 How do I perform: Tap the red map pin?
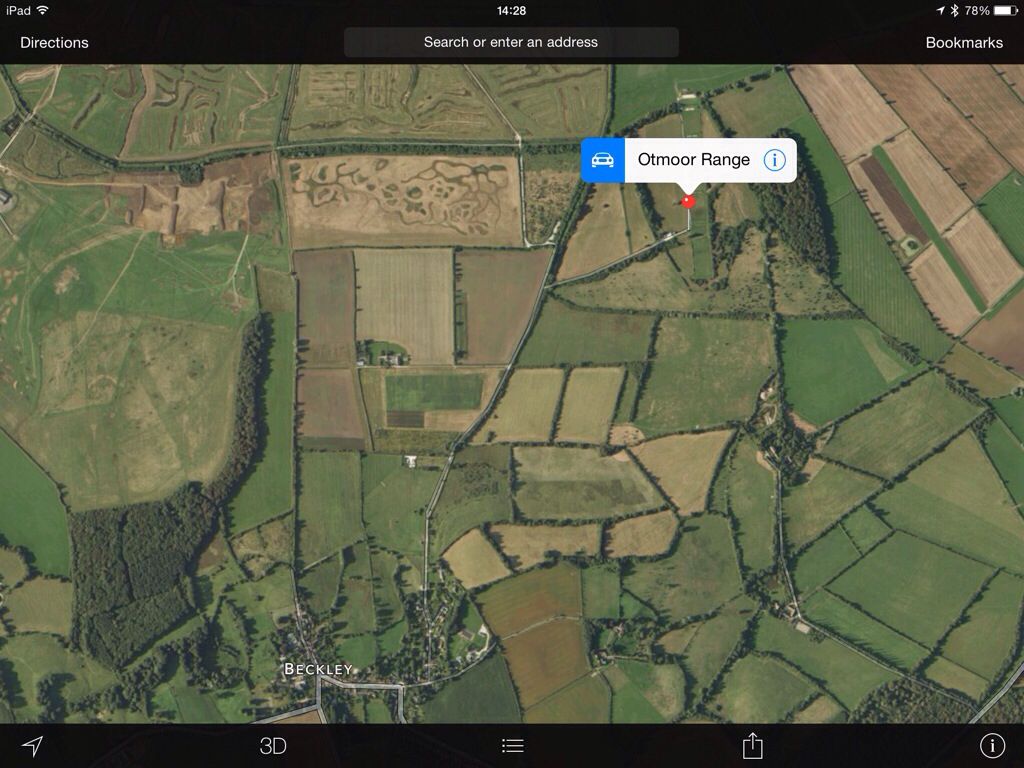[688, 200]
